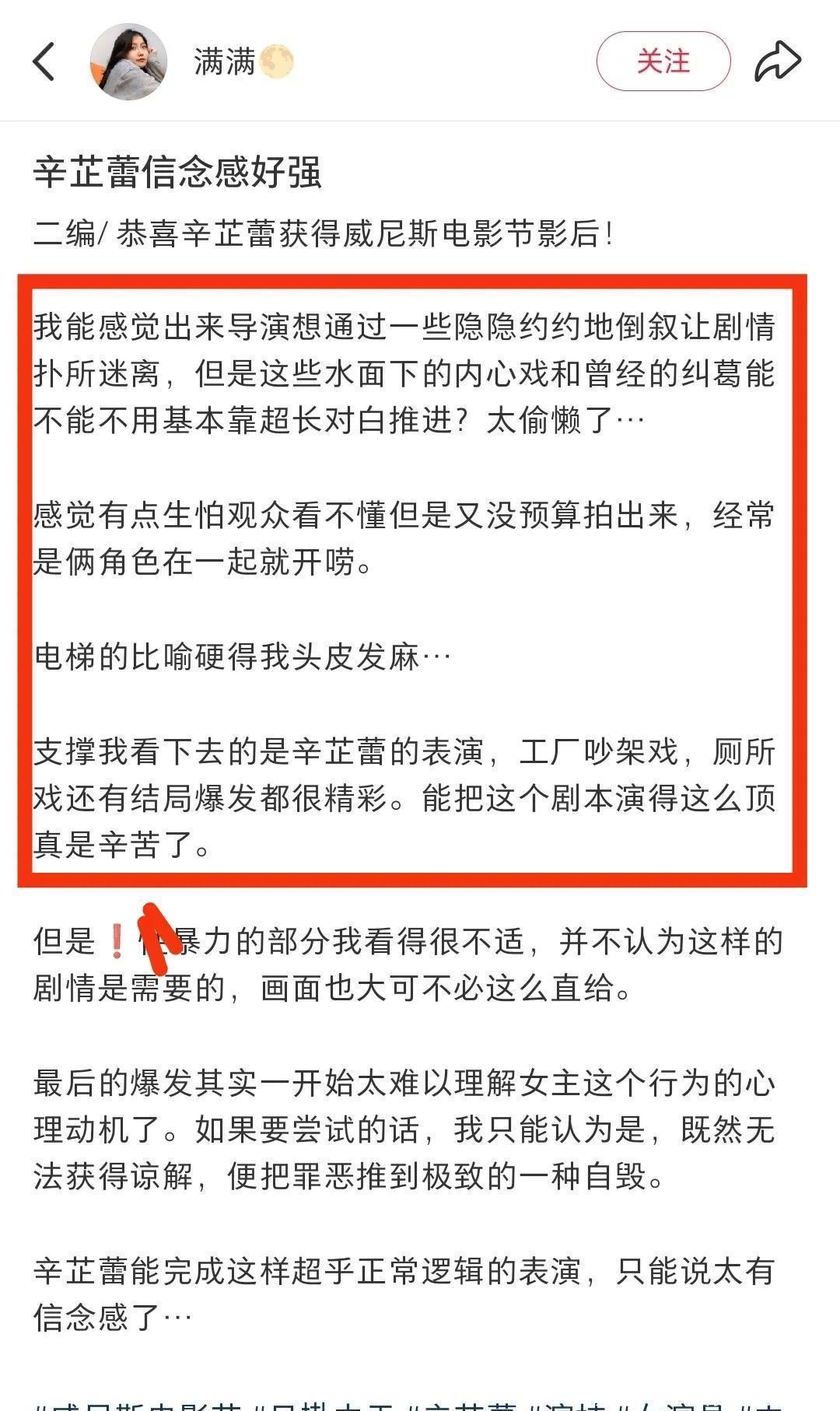Follow 满满 with the 关注 button
840x1411 pixels.
[x=663, y=61]
